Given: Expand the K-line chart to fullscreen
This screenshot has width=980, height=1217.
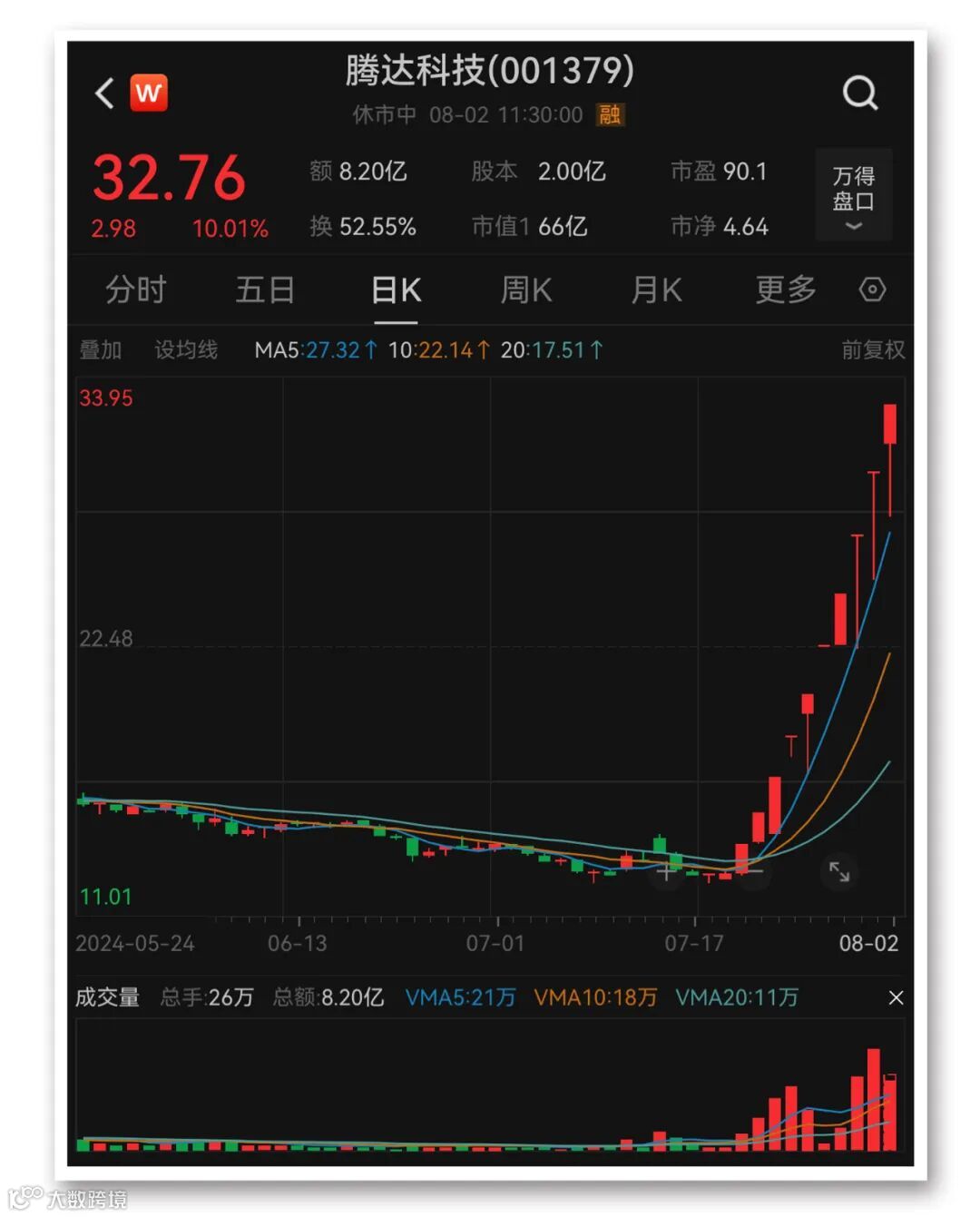Looking at the screenshot, I should [839, 872].
